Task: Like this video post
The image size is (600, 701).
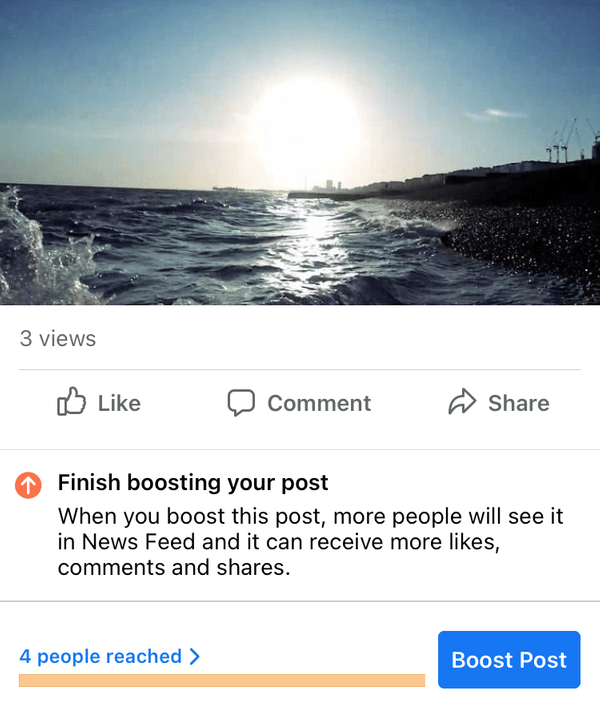Action: [99, 403]
